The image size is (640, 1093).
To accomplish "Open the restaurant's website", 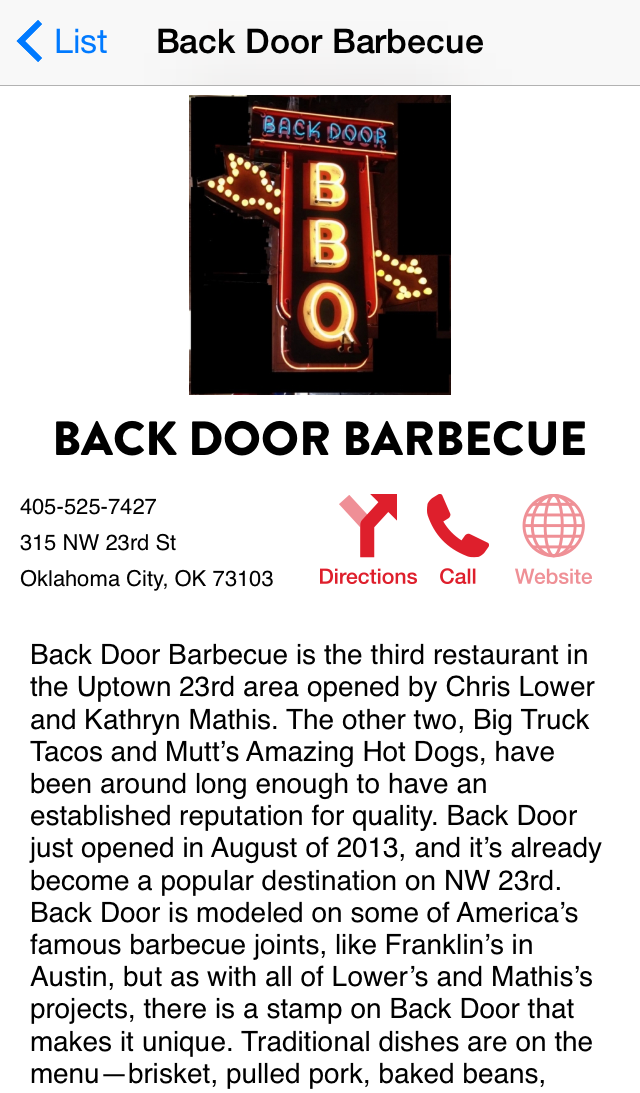I will [553, 538].
